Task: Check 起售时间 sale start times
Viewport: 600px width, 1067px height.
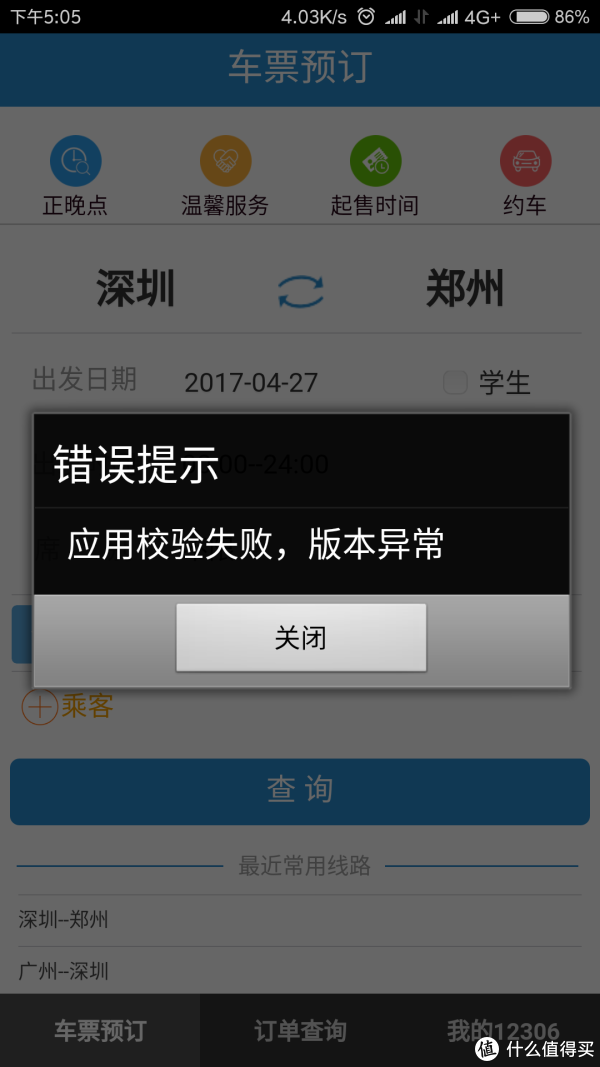Action: click(375, 176)
